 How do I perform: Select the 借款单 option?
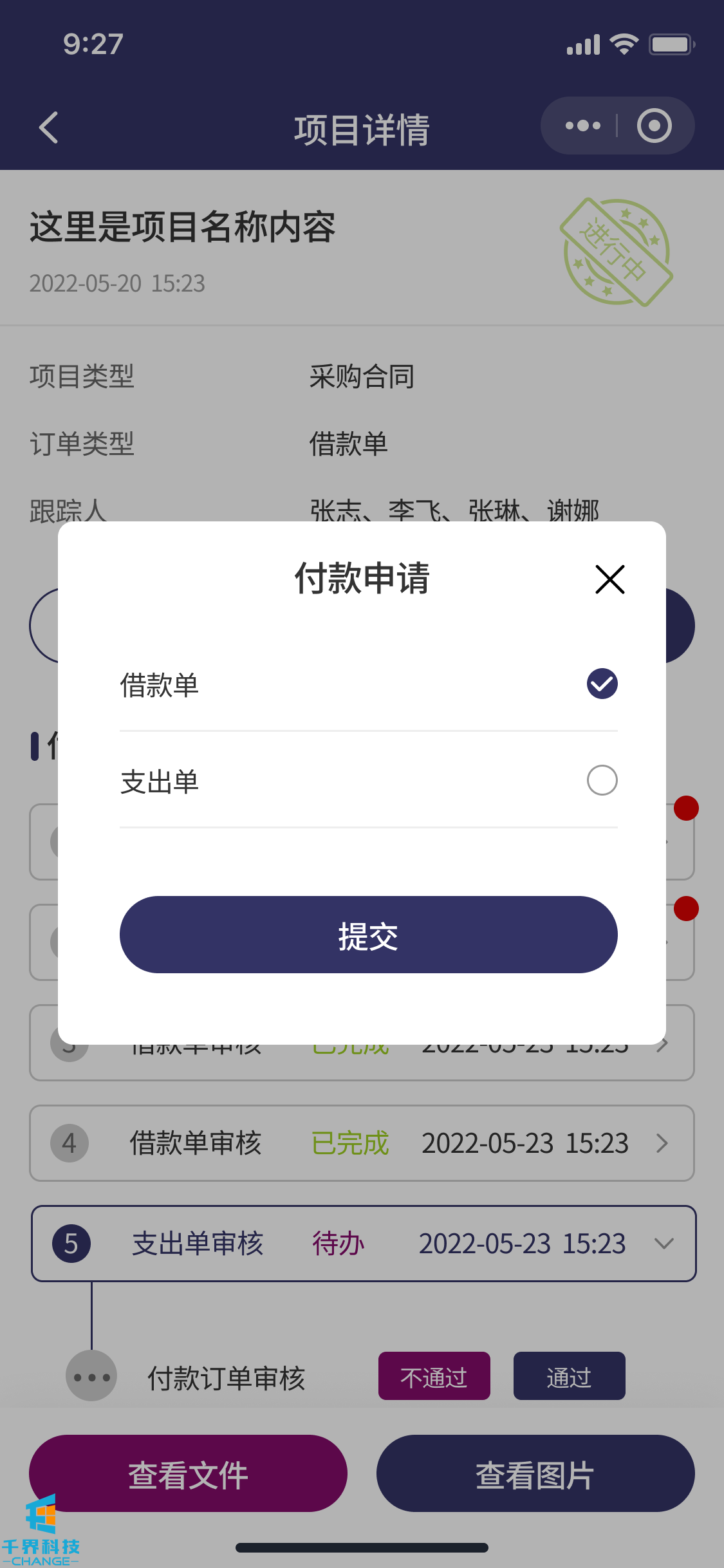pyautogui.click(x=602, y=684)
